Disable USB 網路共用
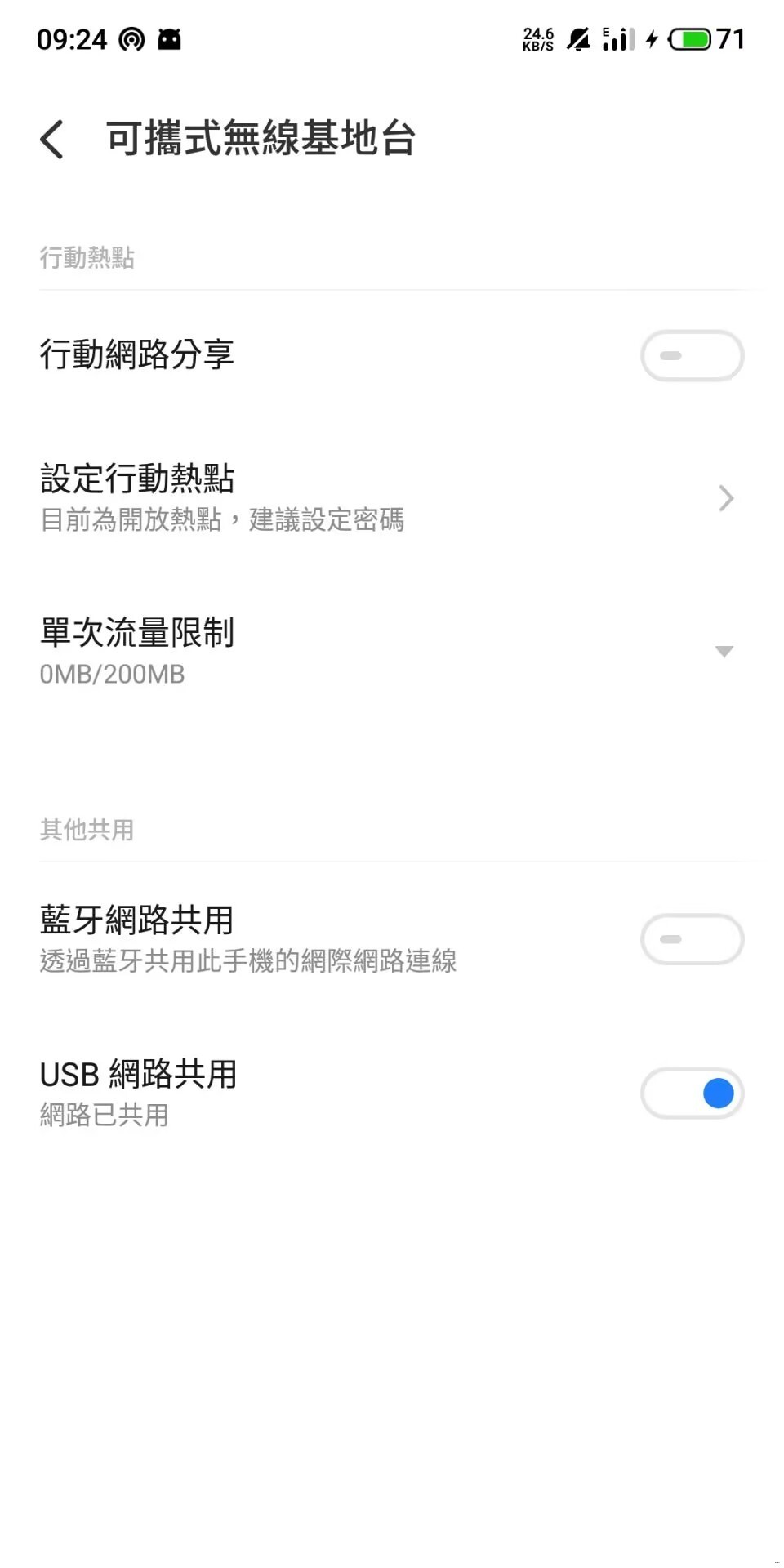 coord(692,1094)
